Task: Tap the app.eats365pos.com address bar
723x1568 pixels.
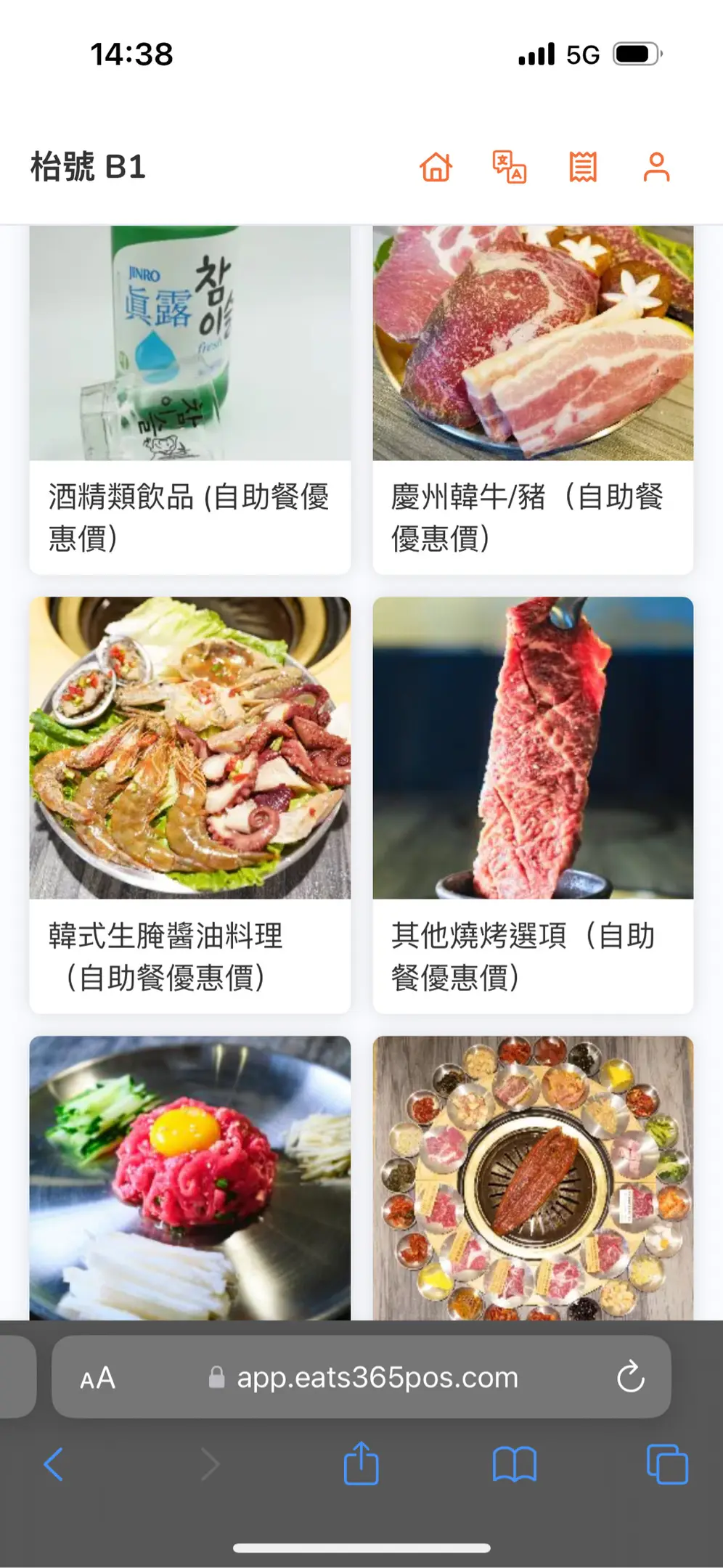Action: (377, 1377)
